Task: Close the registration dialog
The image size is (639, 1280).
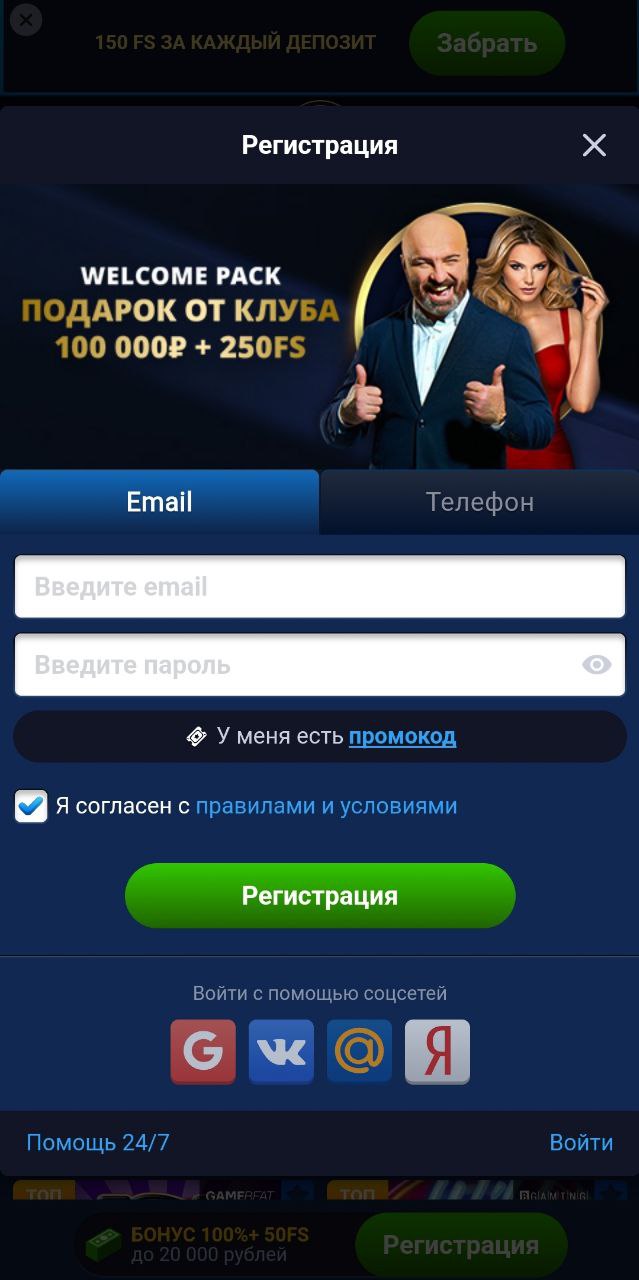Action: coord(594,146)
